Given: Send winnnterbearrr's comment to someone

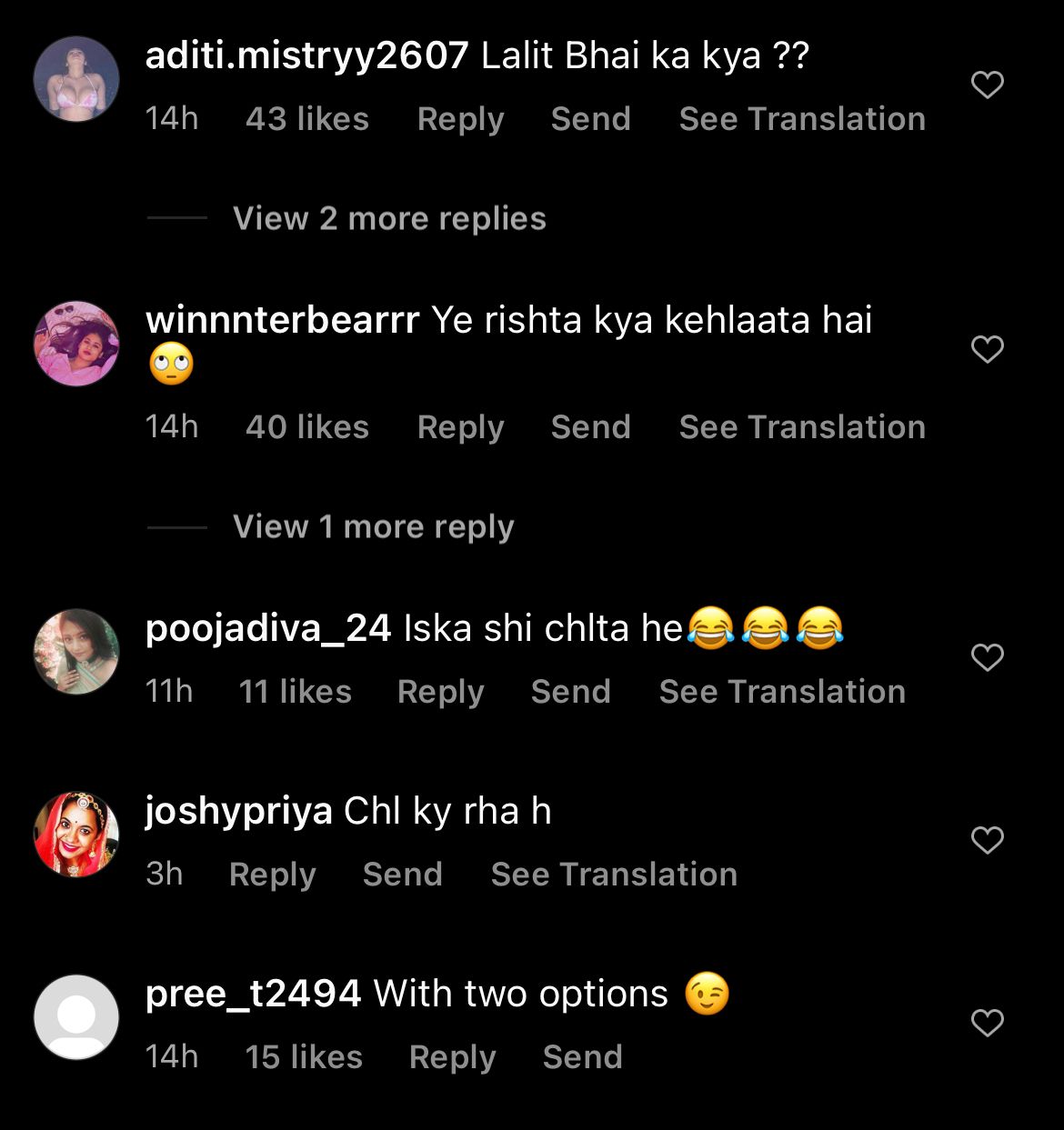Looking at the screenshot, I should (x=590, y=427).
